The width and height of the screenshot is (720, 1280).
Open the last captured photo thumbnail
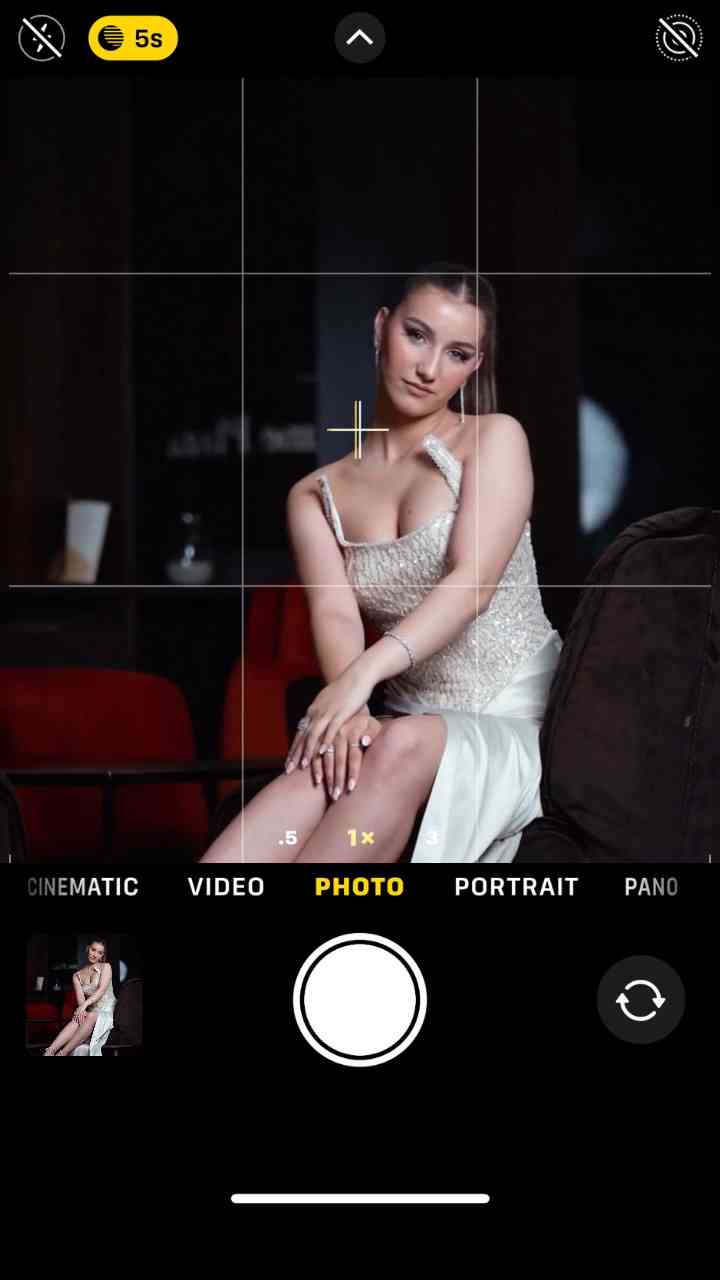(84, 995)
